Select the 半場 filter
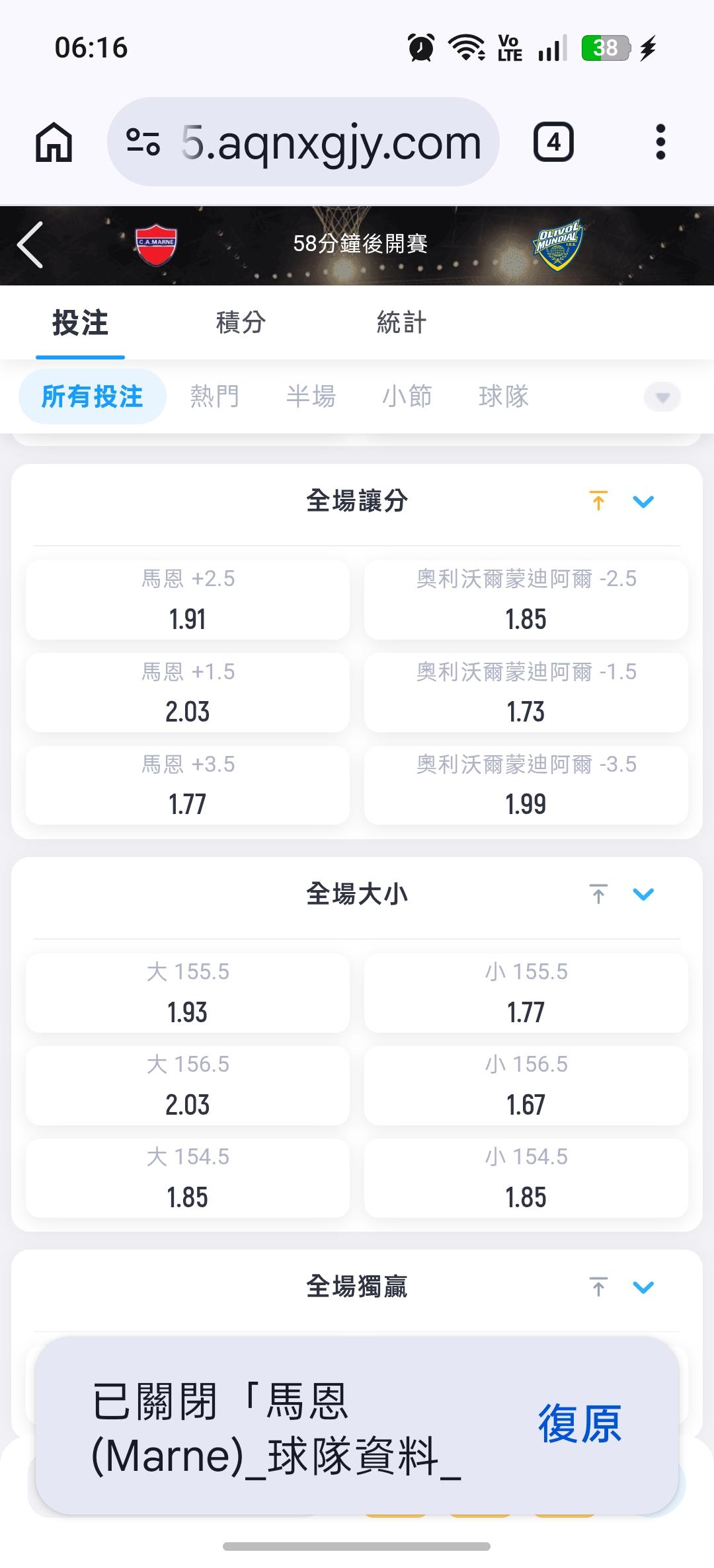714x1568 pixels. coord(311,396)
